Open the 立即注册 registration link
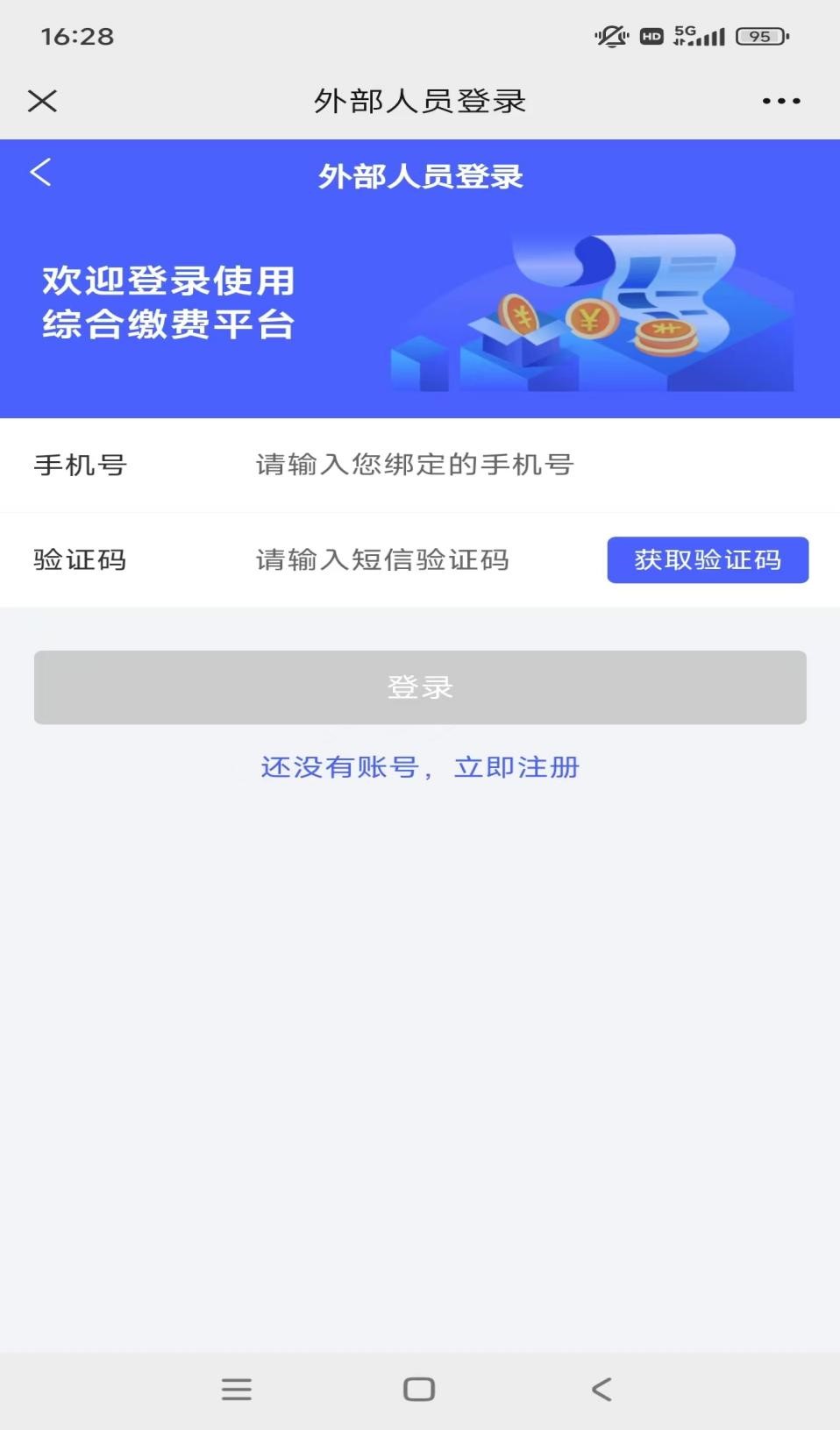 516,767
